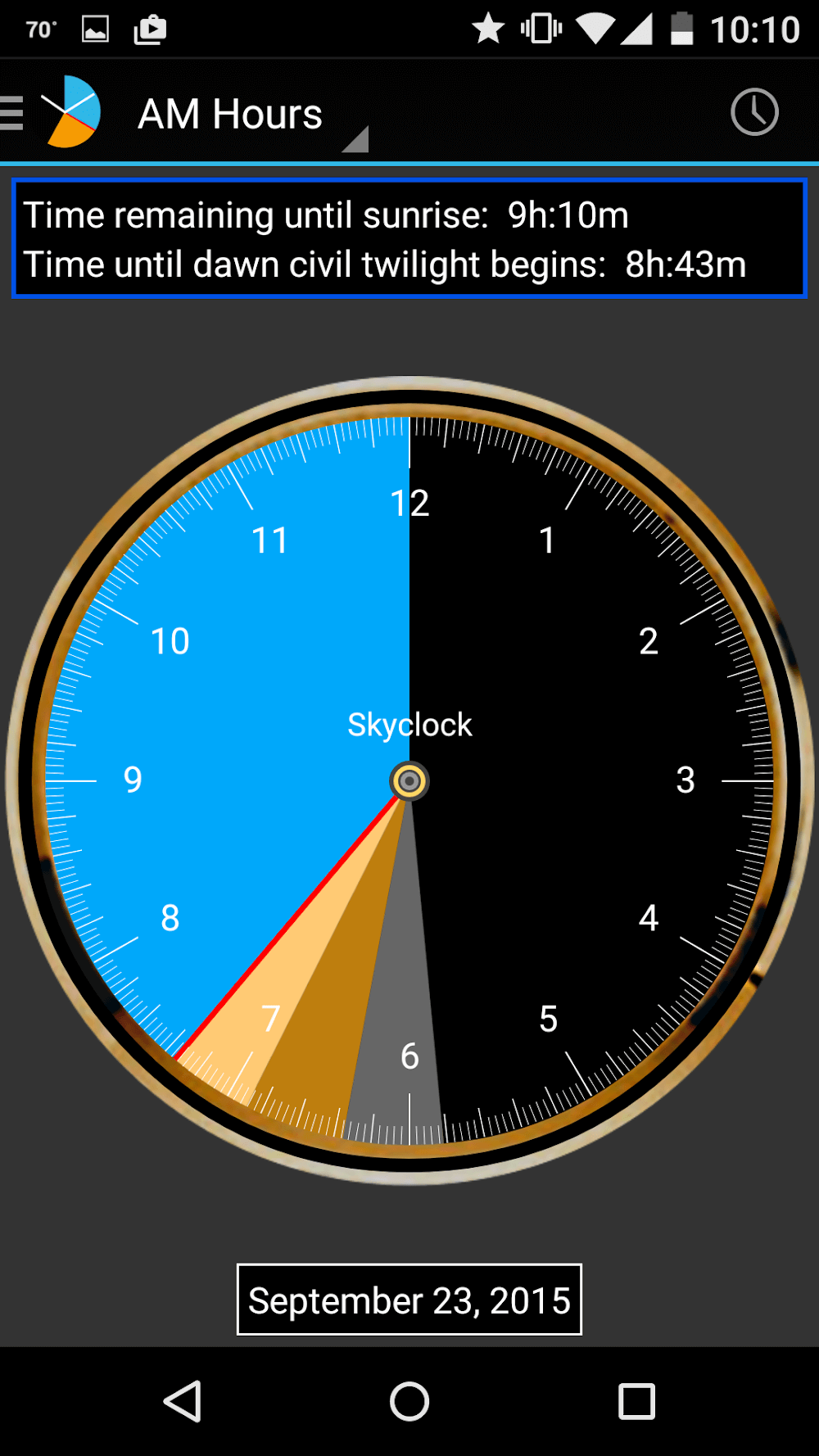Tap the clock icon in the app bar
Screen dimensions: 819x1456
753,112
